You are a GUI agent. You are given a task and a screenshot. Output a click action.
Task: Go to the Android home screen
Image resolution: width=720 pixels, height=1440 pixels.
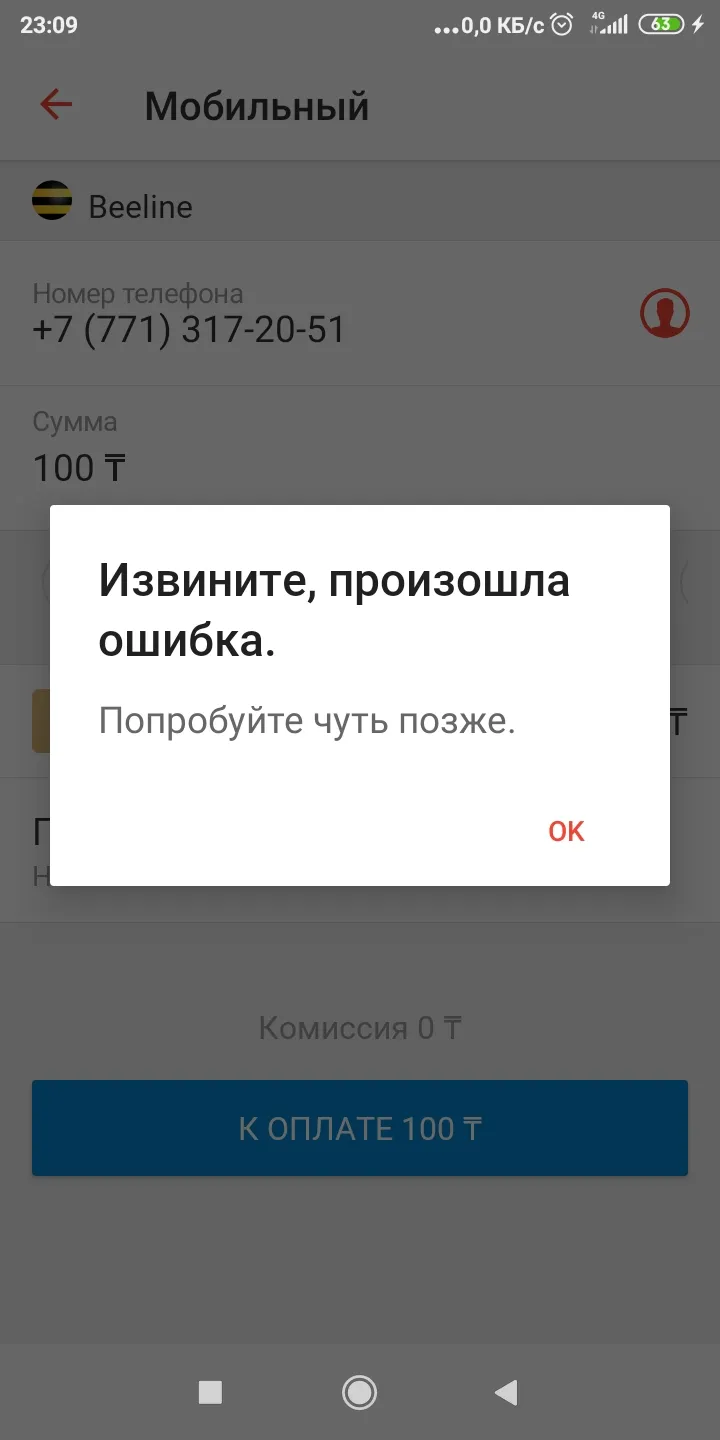[359, 1391]
